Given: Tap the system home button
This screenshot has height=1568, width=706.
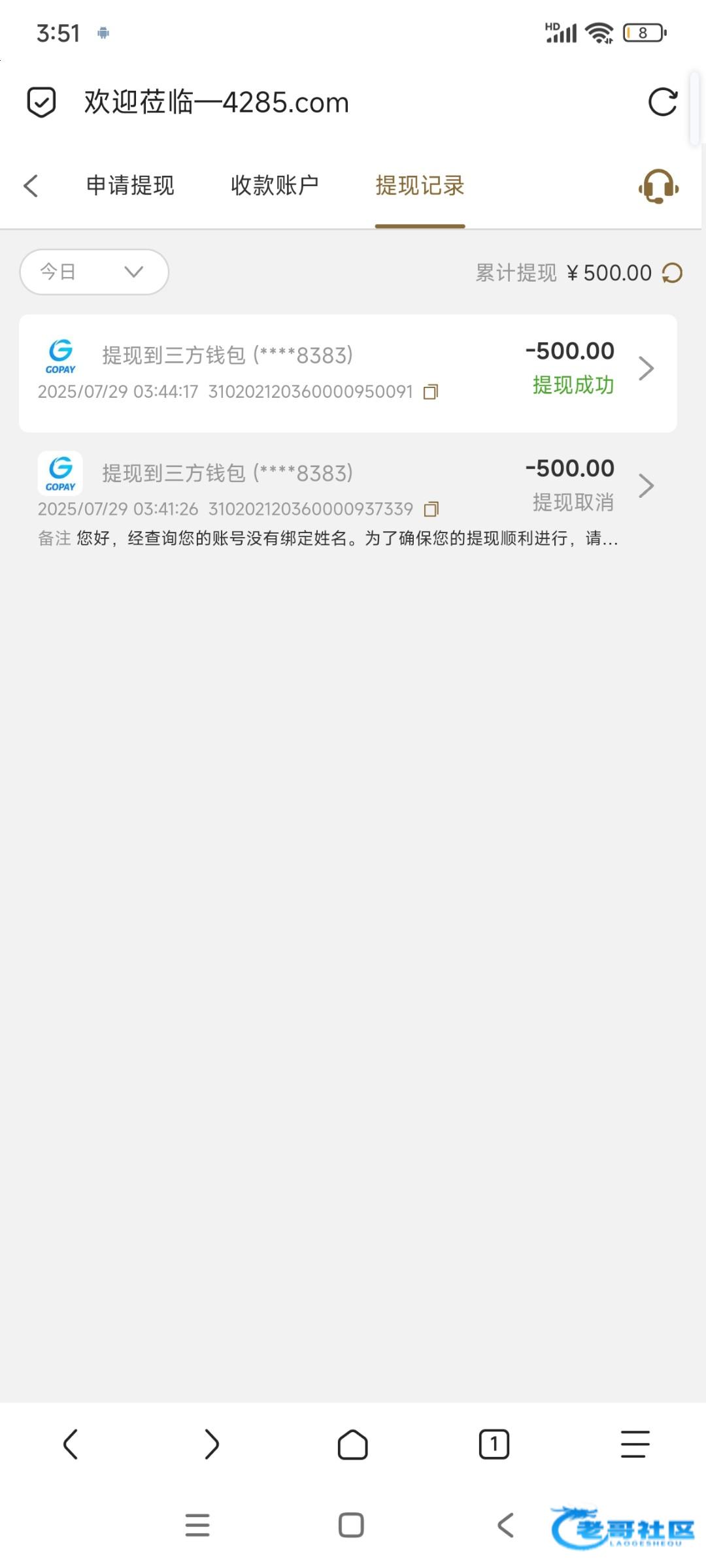Looking at the screenshot, I should pos(351,1526).
